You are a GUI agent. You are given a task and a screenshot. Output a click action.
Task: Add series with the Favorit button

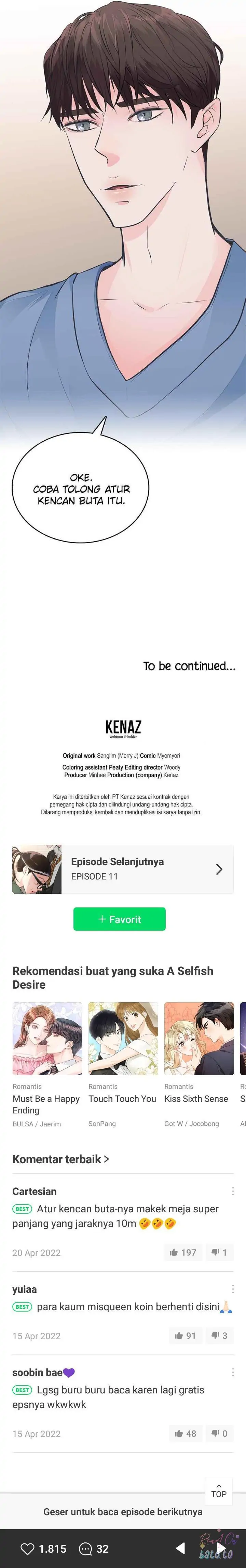pyautogui.click(x=120, y=918)
